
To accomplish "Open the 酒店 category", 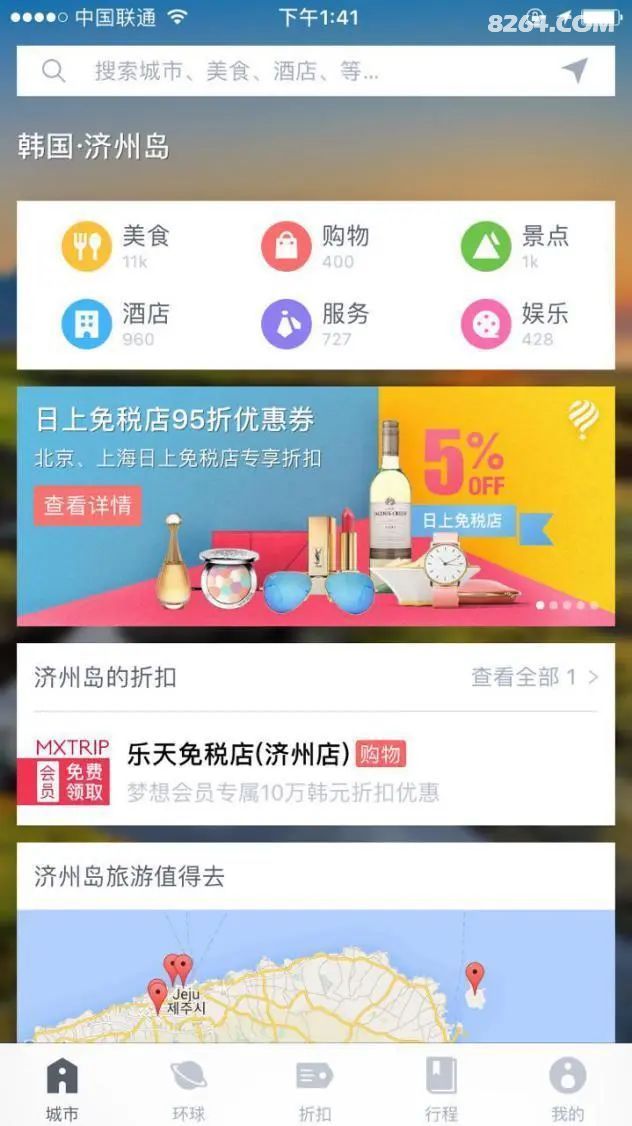I will pos(116,324).
